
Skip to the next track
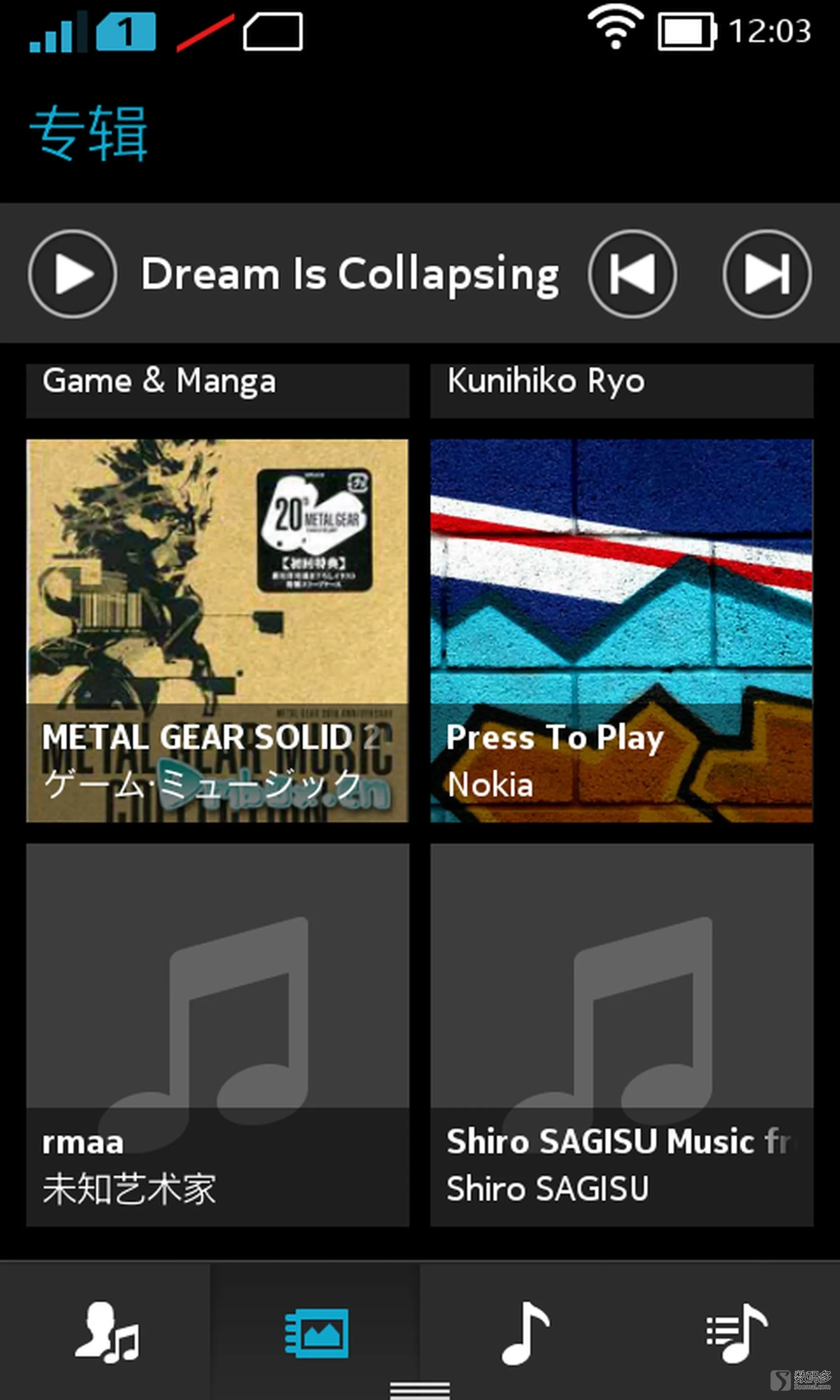(766, 274)
